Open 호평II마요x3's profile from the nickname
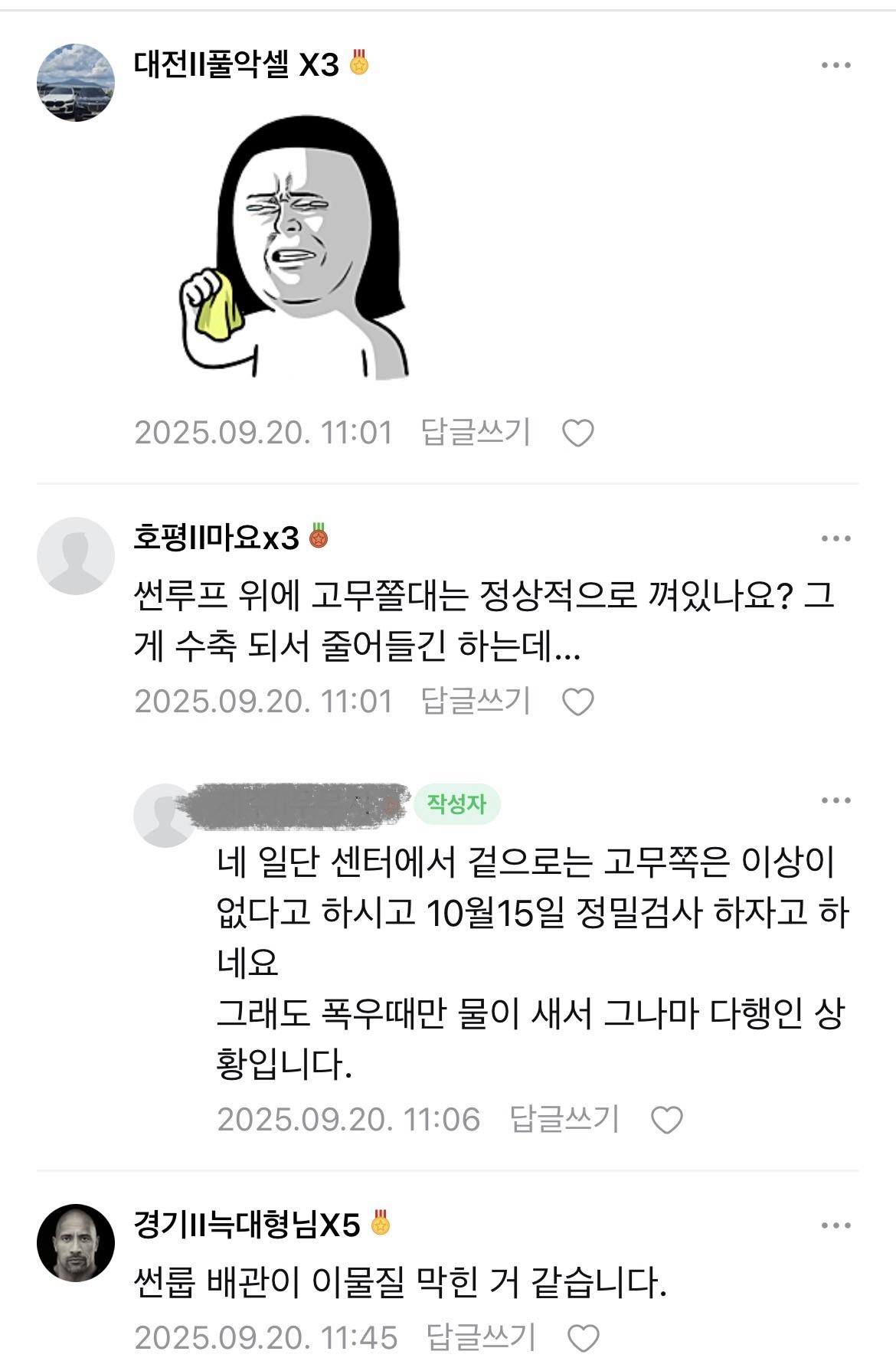The image size is (896, 1361). coord(217,538)
